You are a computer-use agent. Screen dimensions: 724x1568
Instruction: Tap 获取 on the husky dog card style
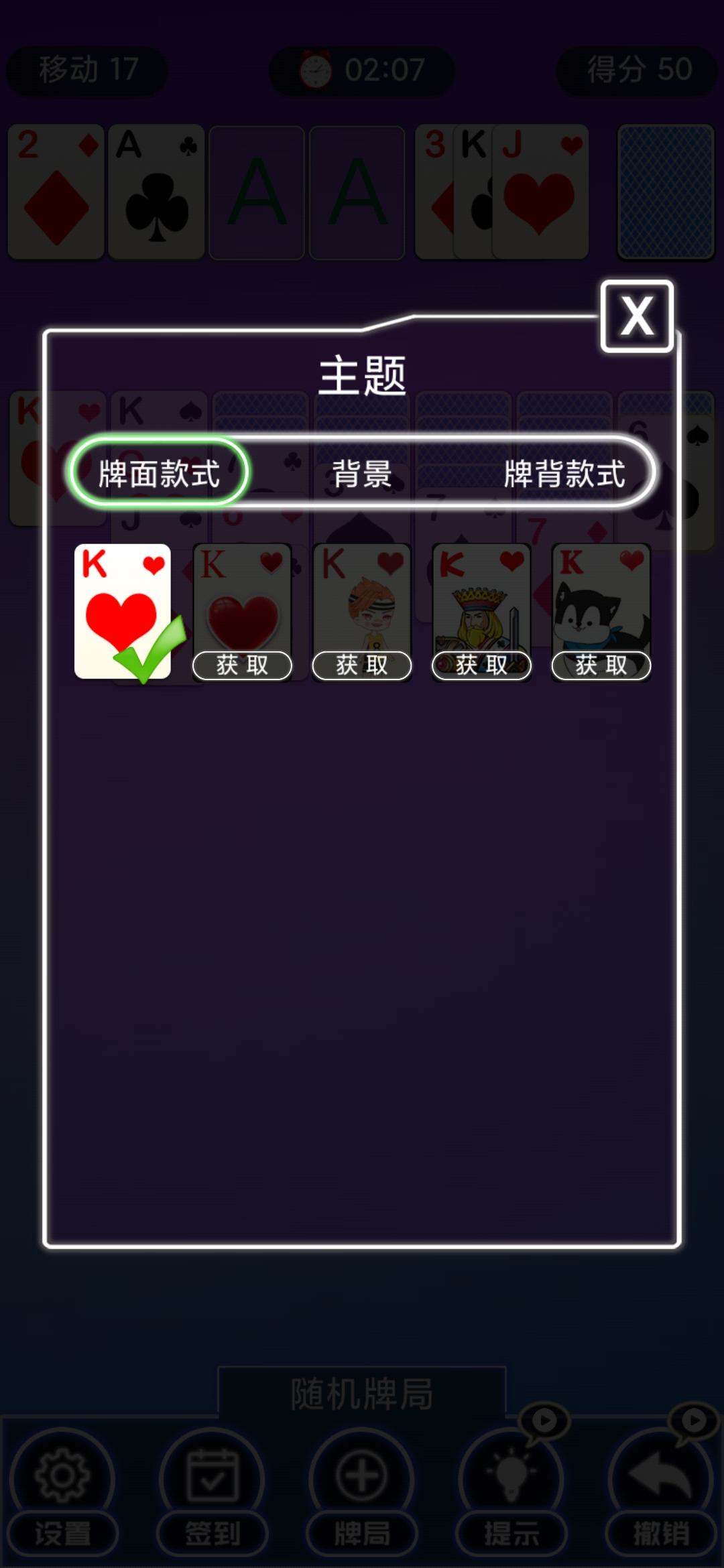pos(601,665)
